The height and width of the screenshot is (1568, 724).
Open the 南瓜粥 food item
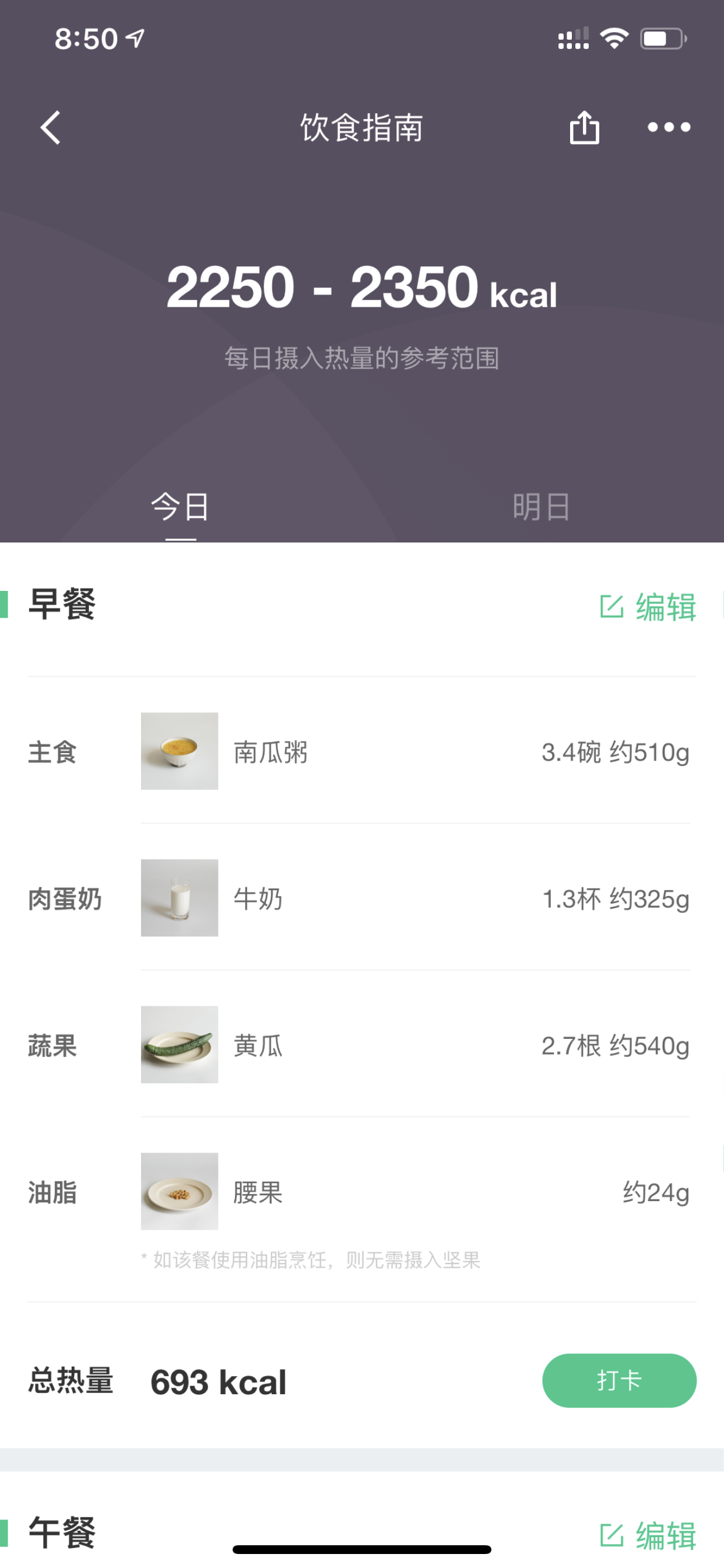(416, 751)
